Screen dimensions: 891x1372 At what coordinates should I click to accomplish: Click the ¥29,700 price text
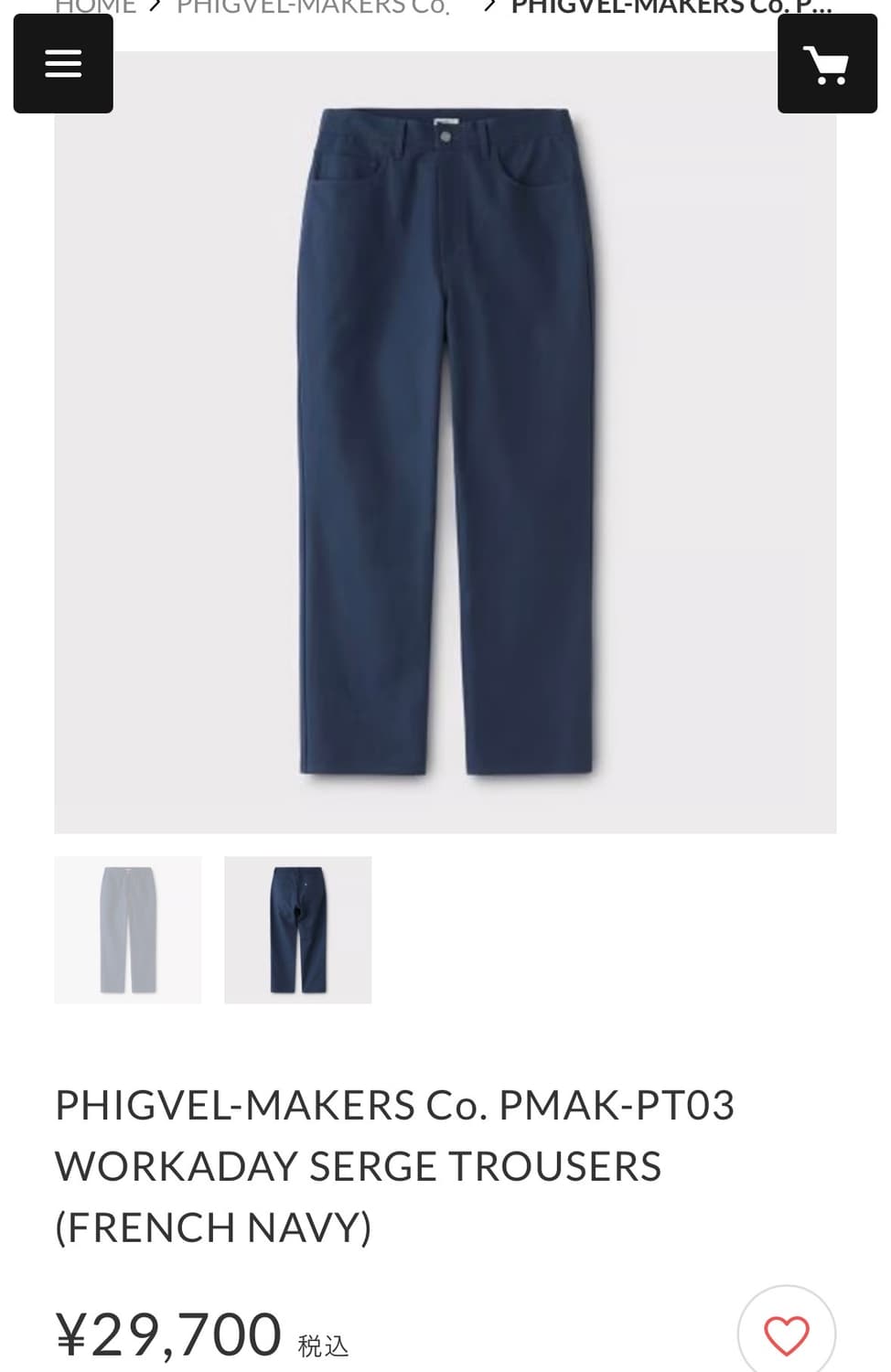(x=169, y=1334)
